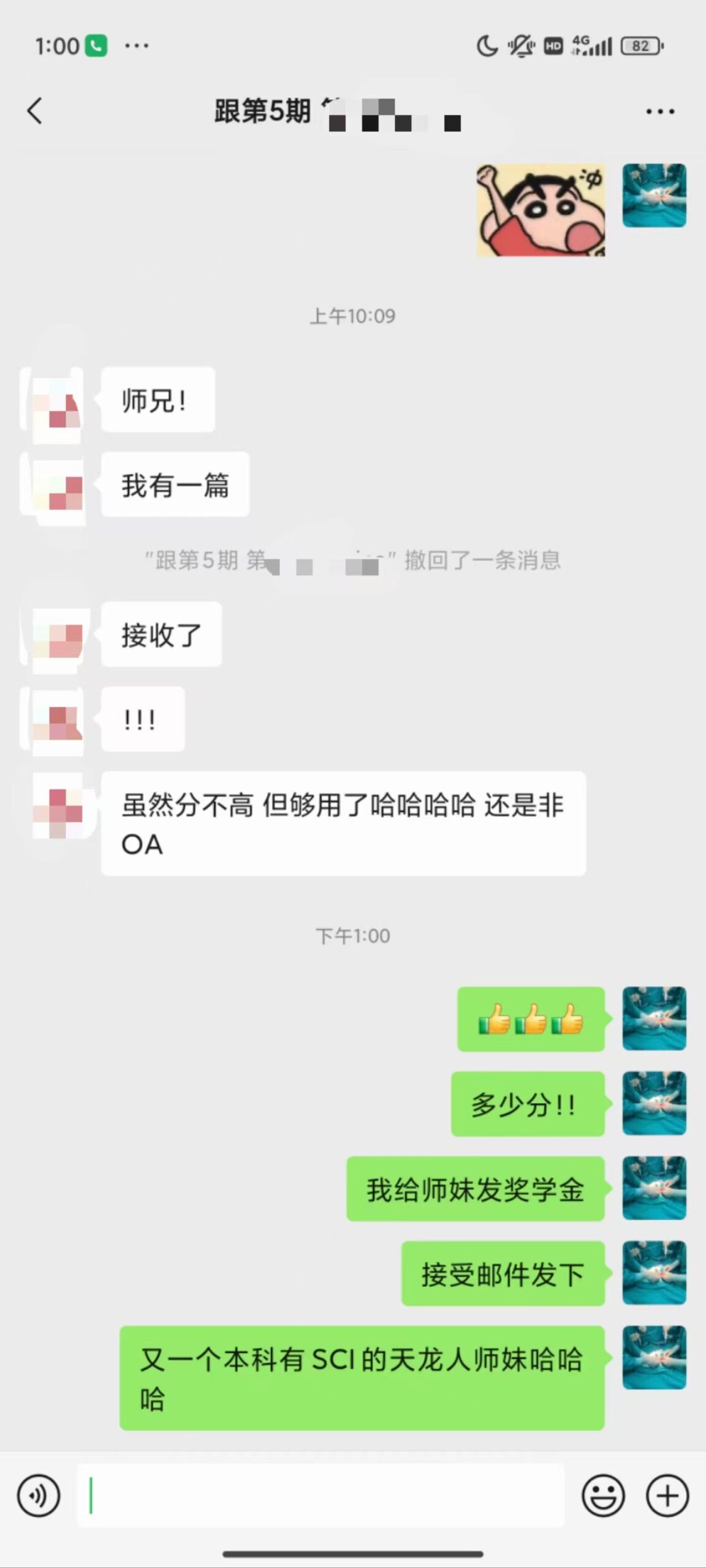Viewport: 706px width, 1568px height.
Task: Focus the message text field
Action: [x=320, y=1495]
